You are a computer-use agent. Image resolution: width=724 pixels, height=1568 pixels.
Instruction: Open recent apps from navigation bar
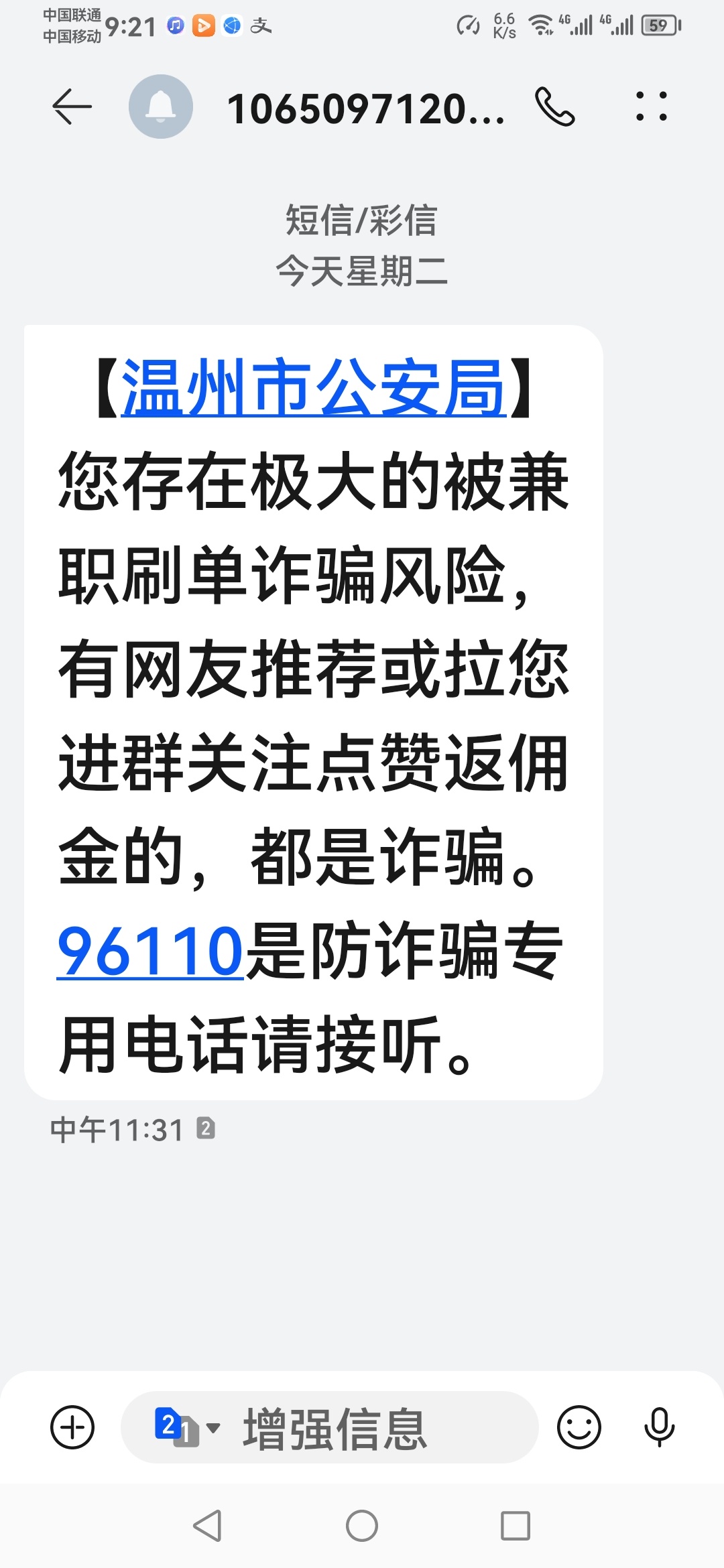coord(516,1526)
